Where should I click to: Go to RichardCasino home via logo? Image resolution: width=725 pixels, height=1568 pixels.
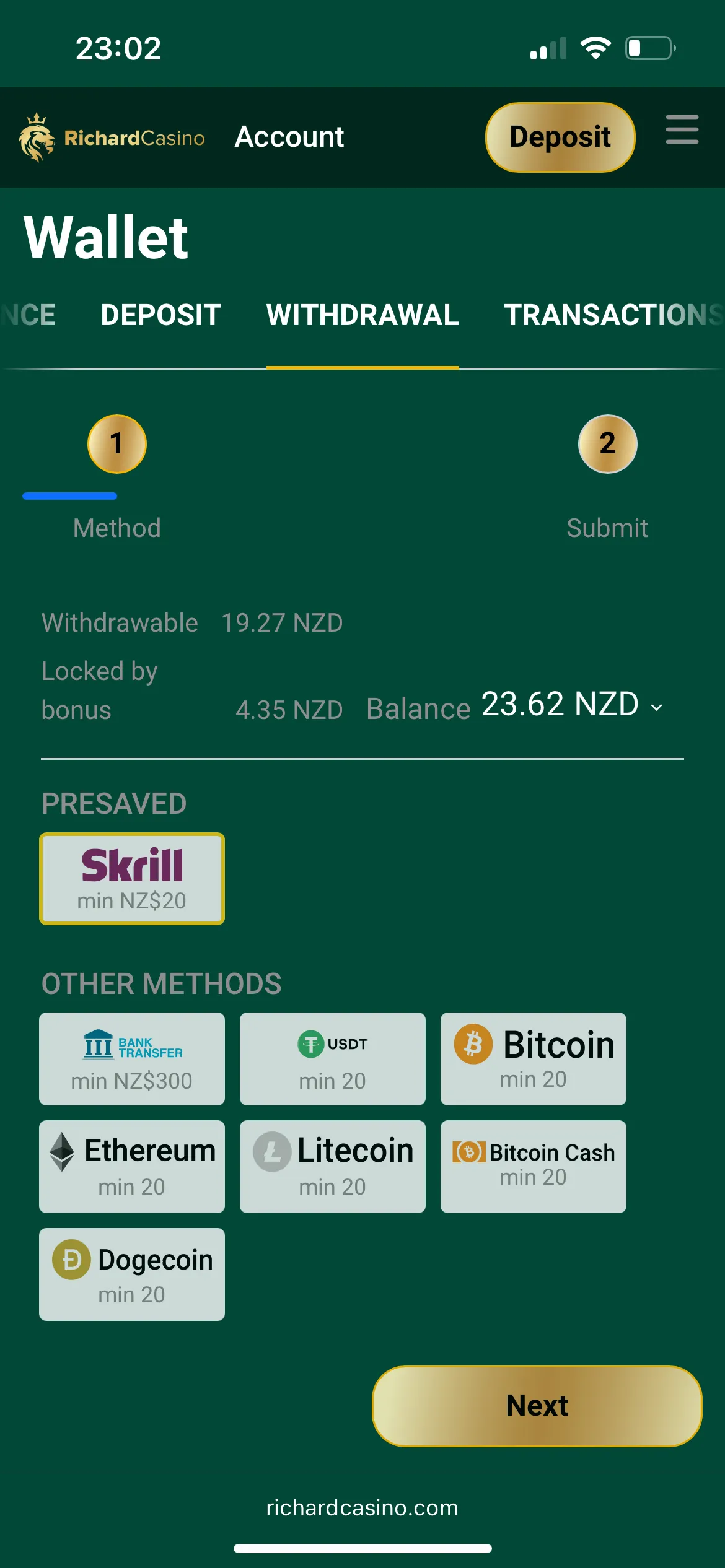coord(112,137)
